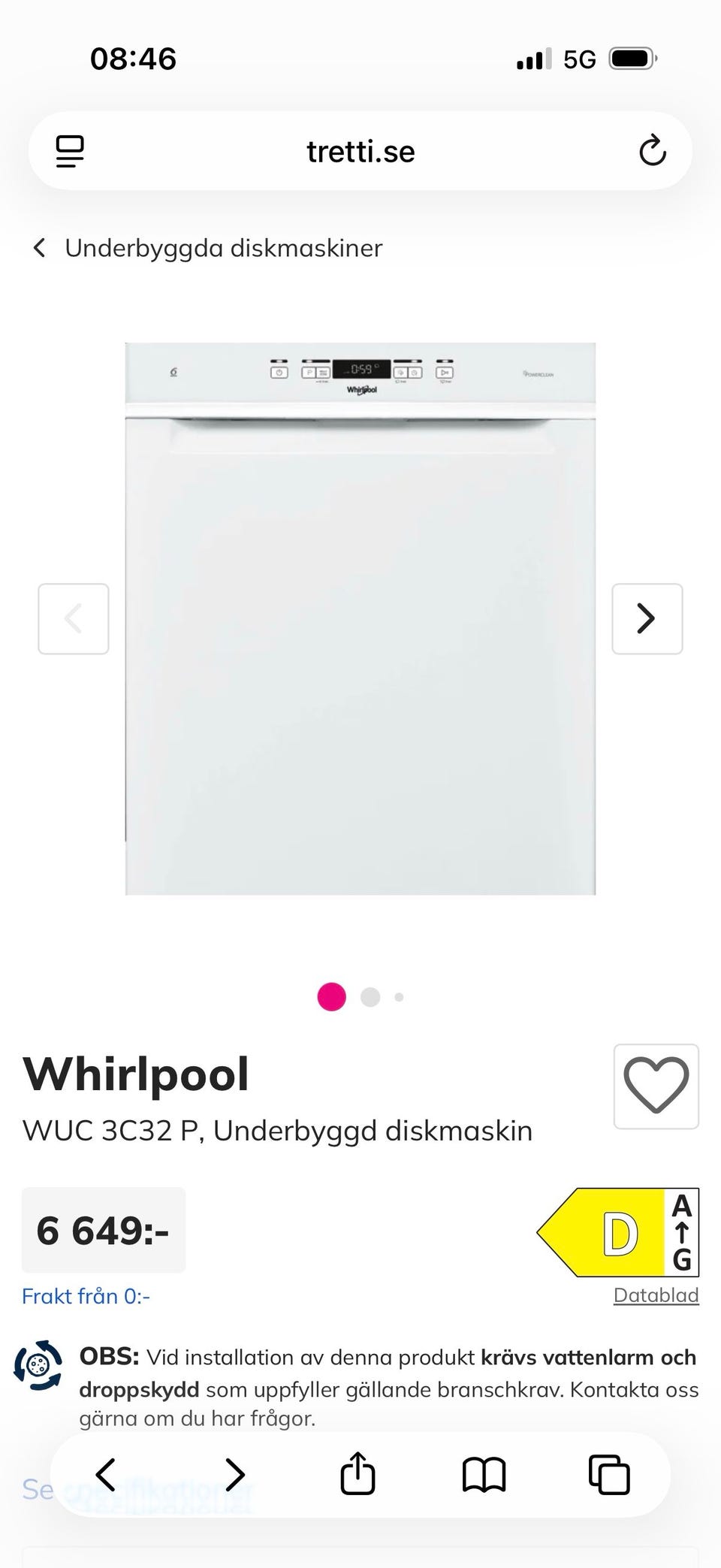Open the Datablad link
721x1568 pixels.
click(x=656, y=1295)
